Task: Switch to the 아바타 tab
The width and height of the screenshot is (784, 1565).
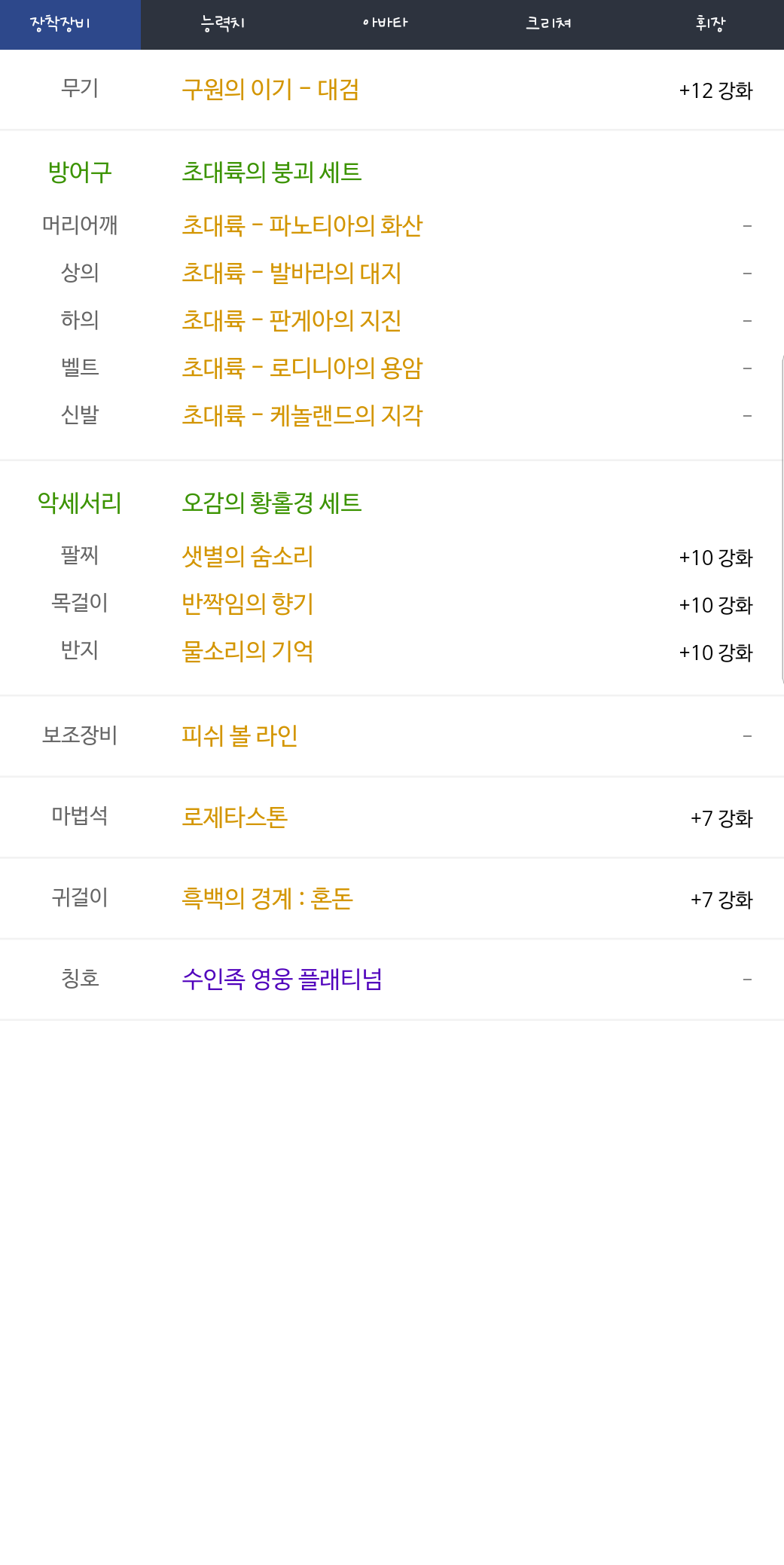Action: coord(385,24)
